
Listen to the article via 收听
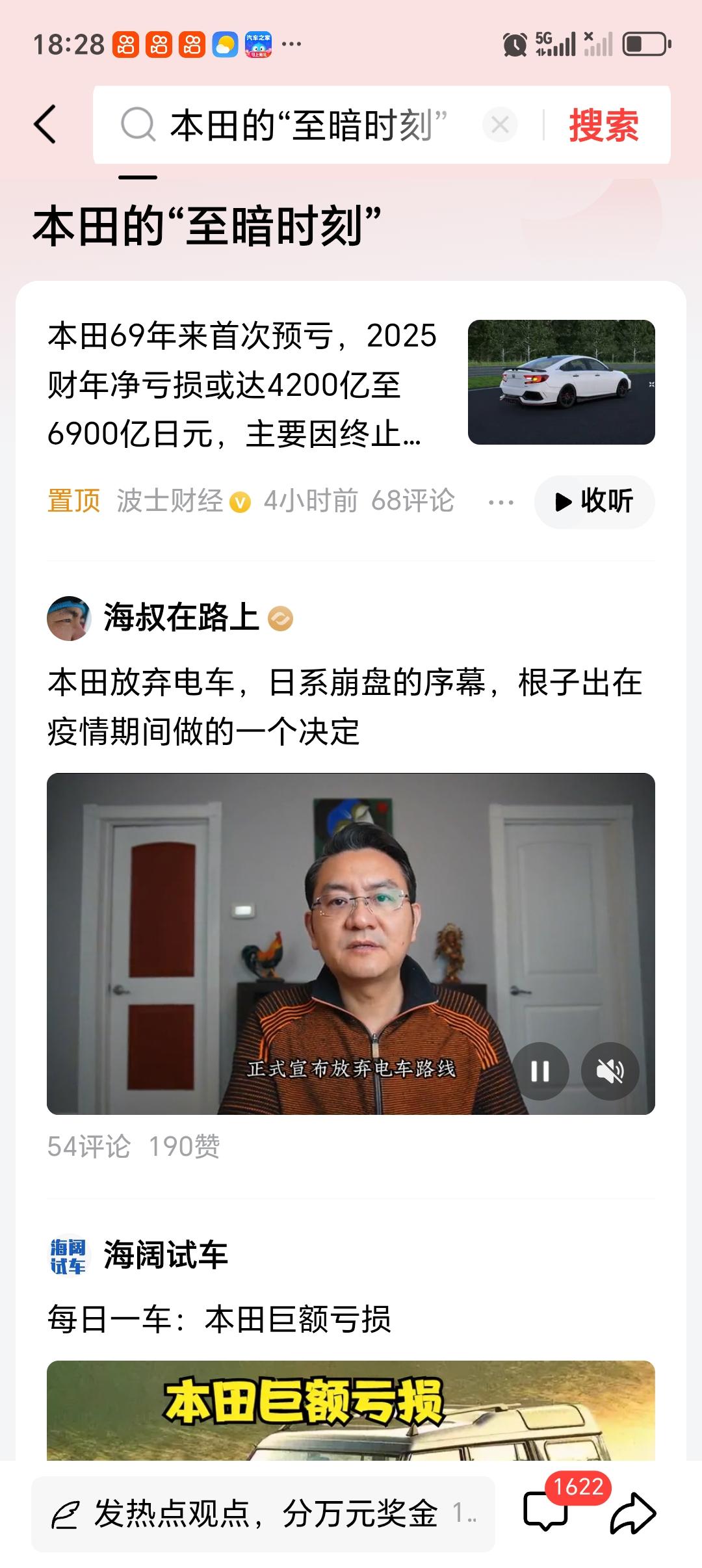[x=594, y=501]
